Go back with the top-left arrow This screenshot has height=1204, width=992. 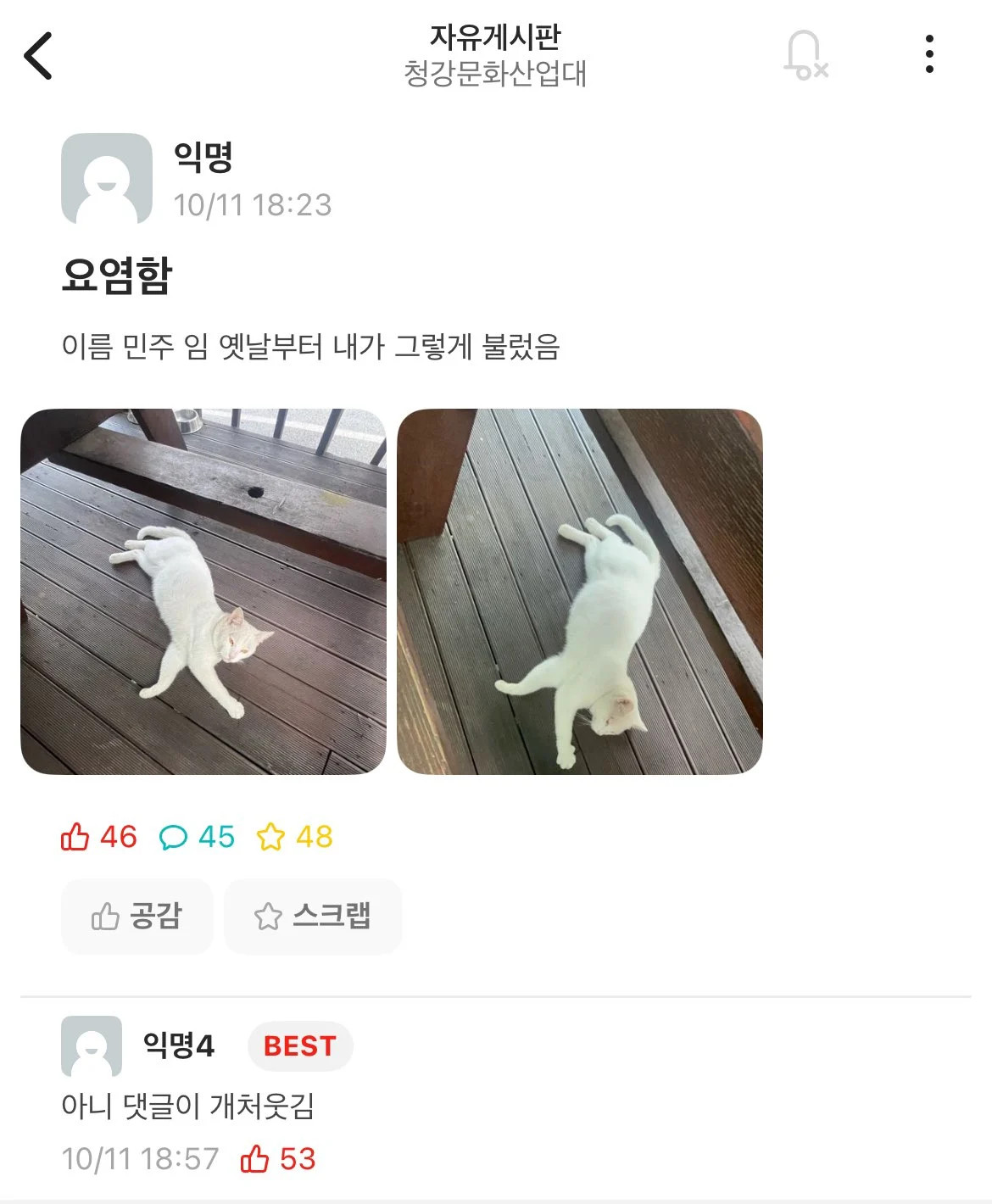pos(38,56)
